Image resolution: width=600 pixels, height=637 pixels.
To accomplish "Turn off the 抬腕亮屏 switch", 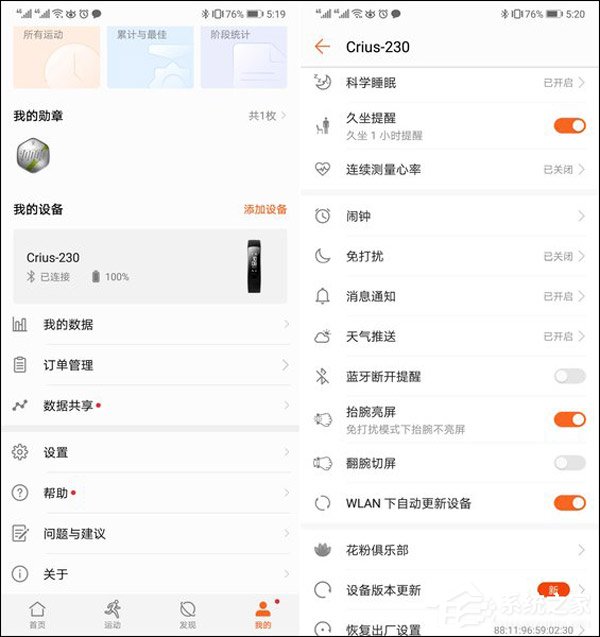I will (x=569, y=419).
